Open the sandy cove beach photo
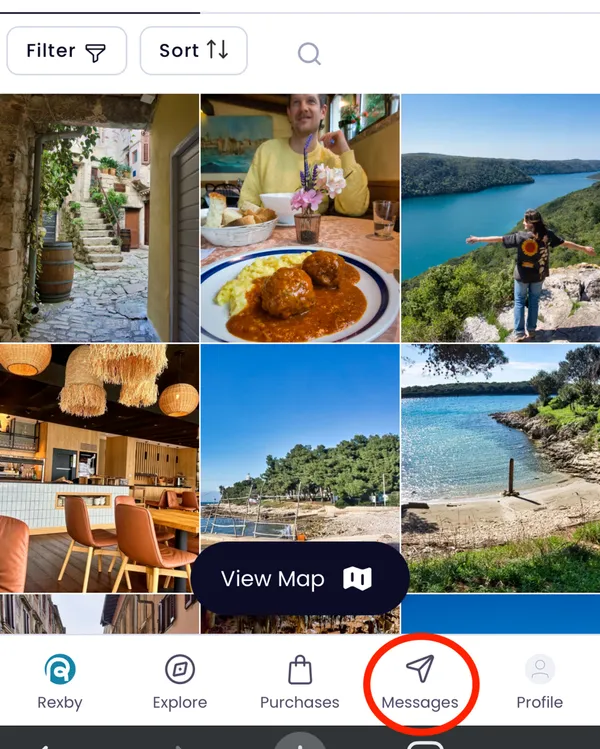This screenshot has height=749, width=600. tap(501, 468)
